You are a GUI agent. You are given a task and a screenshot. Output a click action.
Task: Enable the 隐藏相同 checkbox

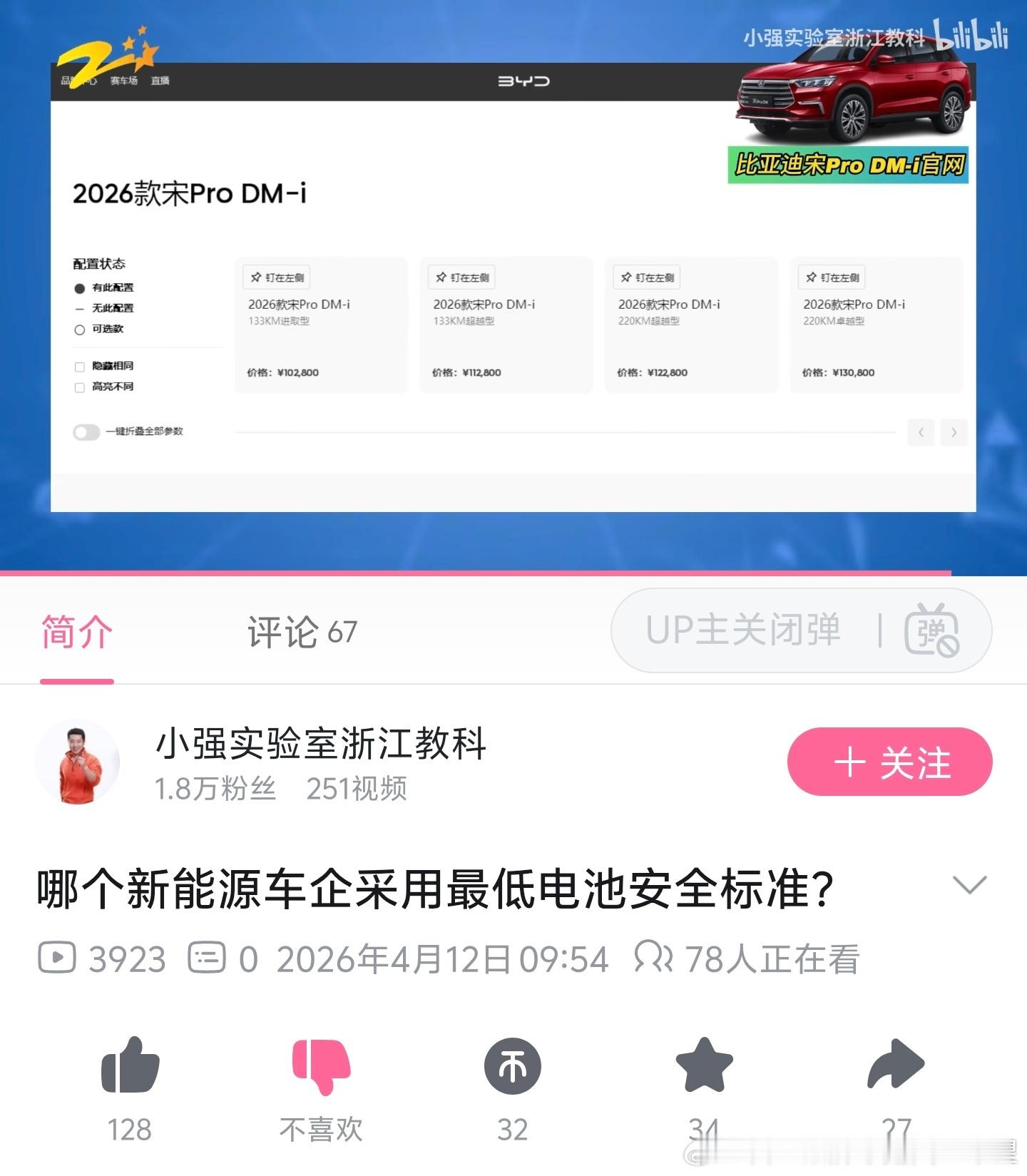tap(80, 366)
